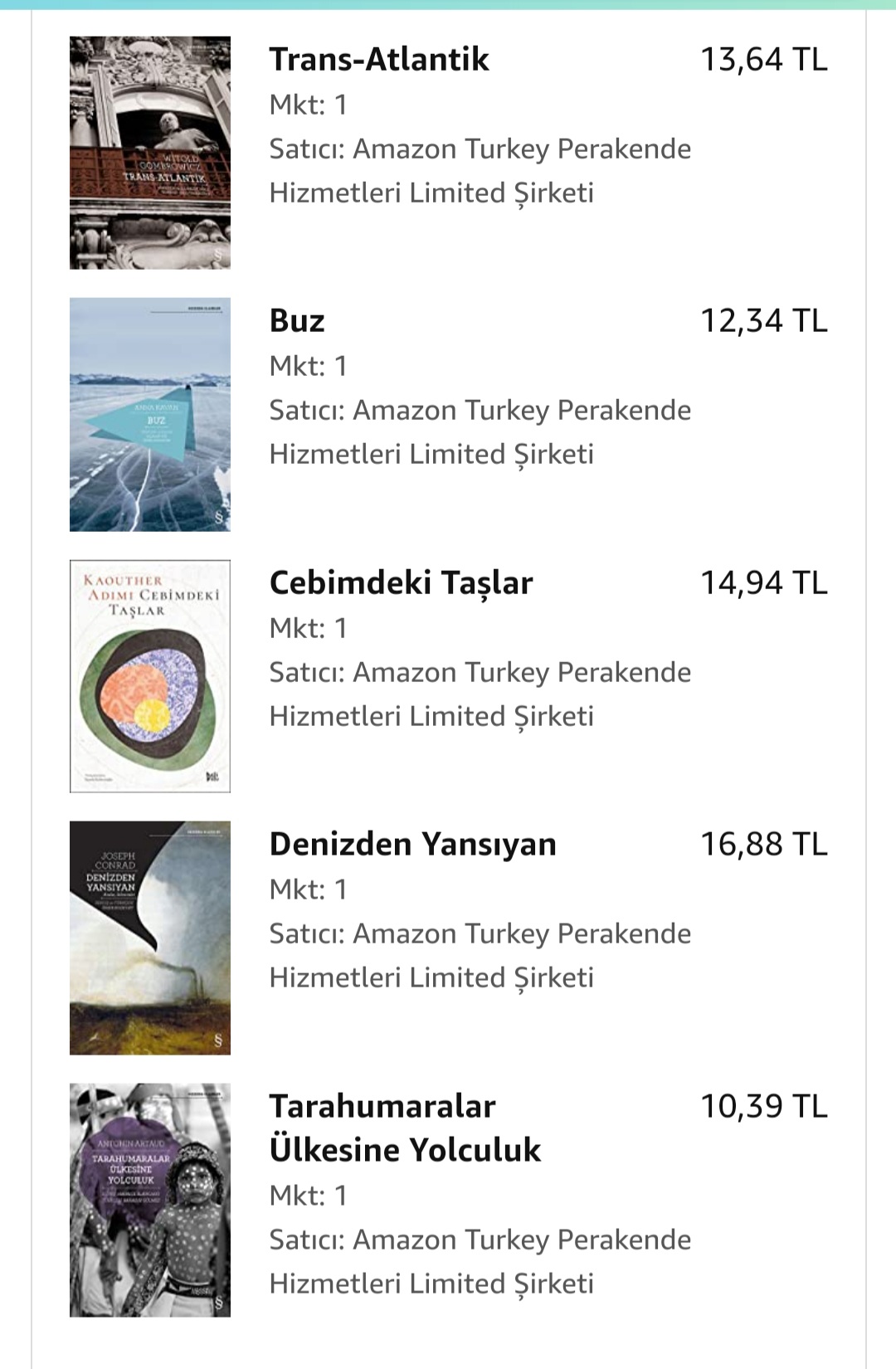View the Buz book item
This screenshot has width=896, height=1369.
(297, 321)
